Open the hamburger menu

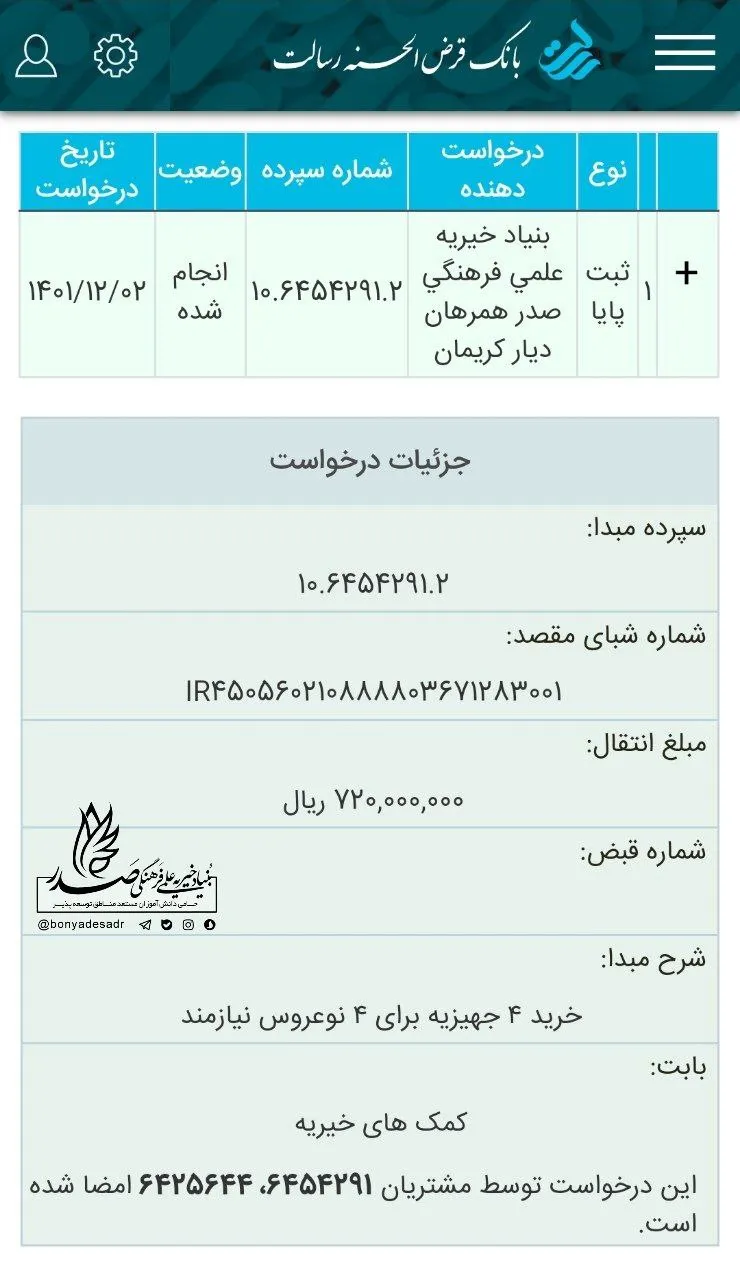pyautogui.click(x=685, y=53)
